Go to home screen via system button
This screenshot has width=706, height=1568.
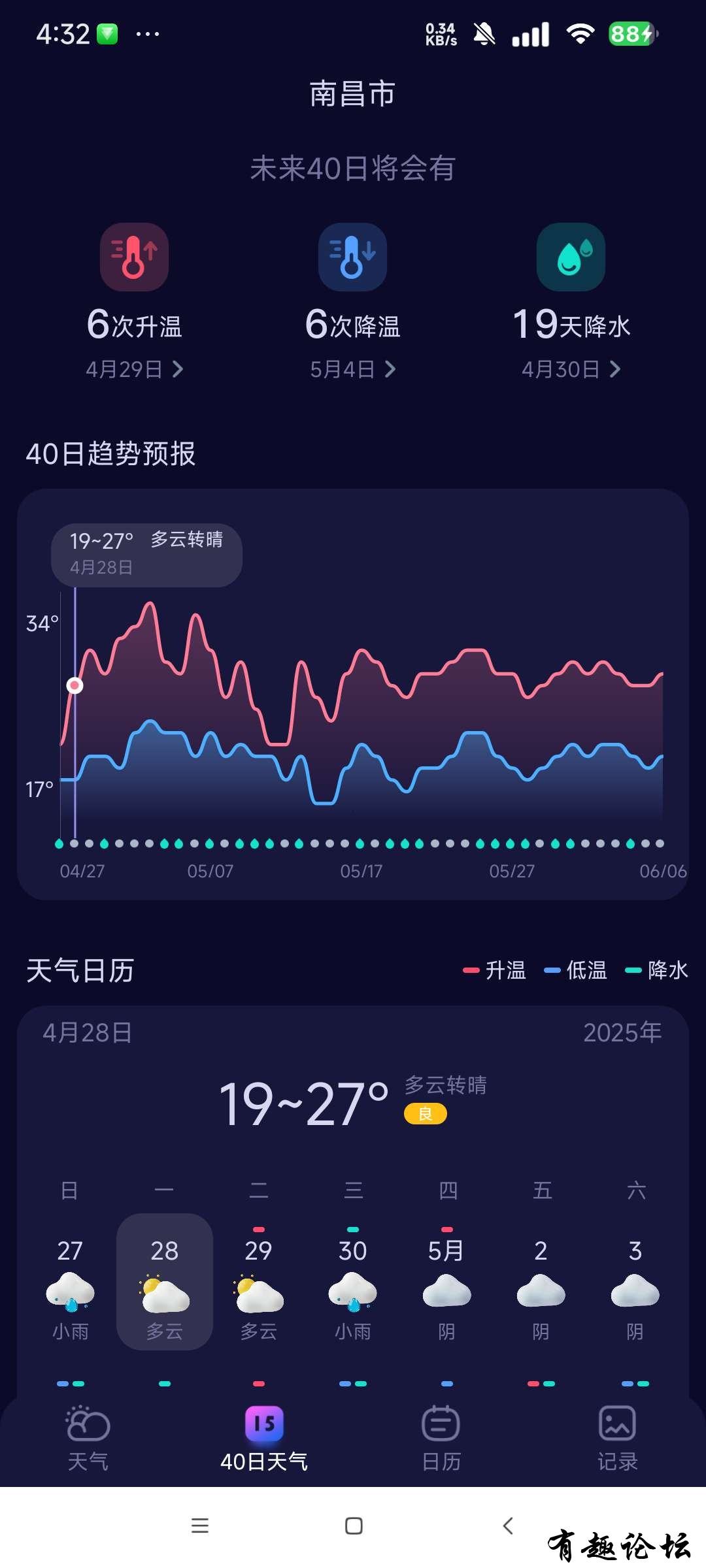click(354, 1526)
